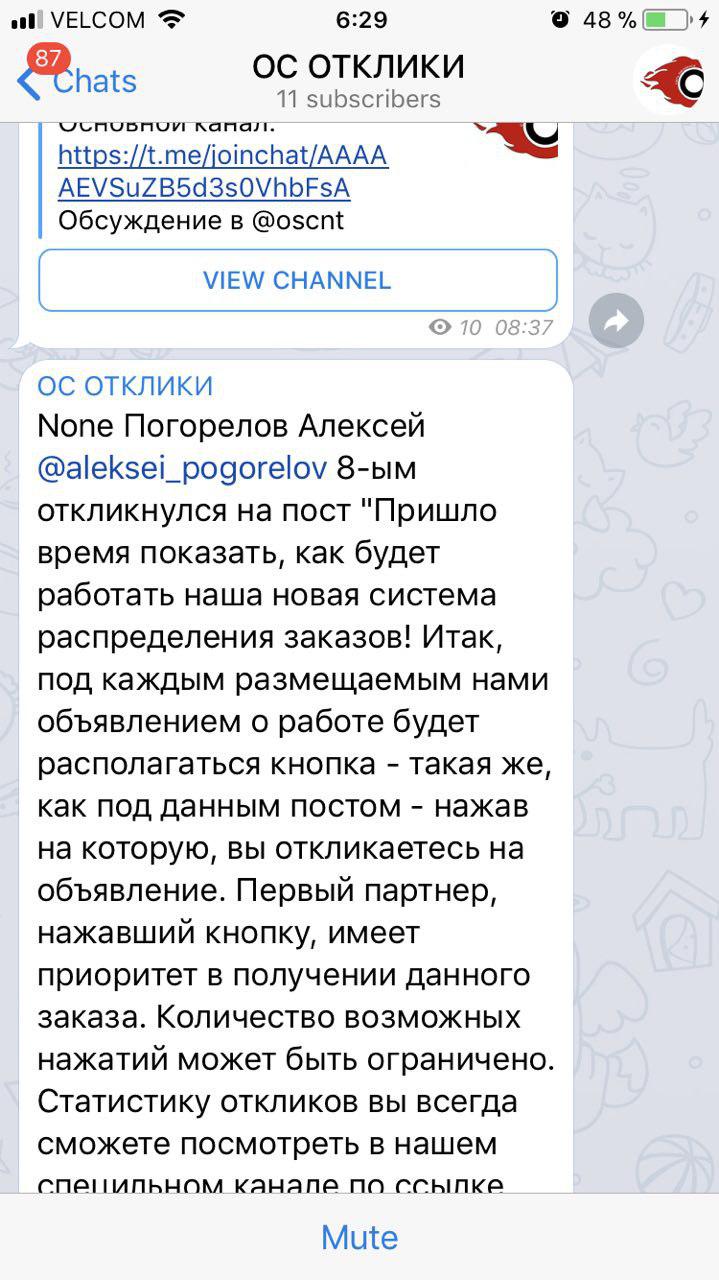
Task: Forward the post with share arrow
Action: pos(616,321)
